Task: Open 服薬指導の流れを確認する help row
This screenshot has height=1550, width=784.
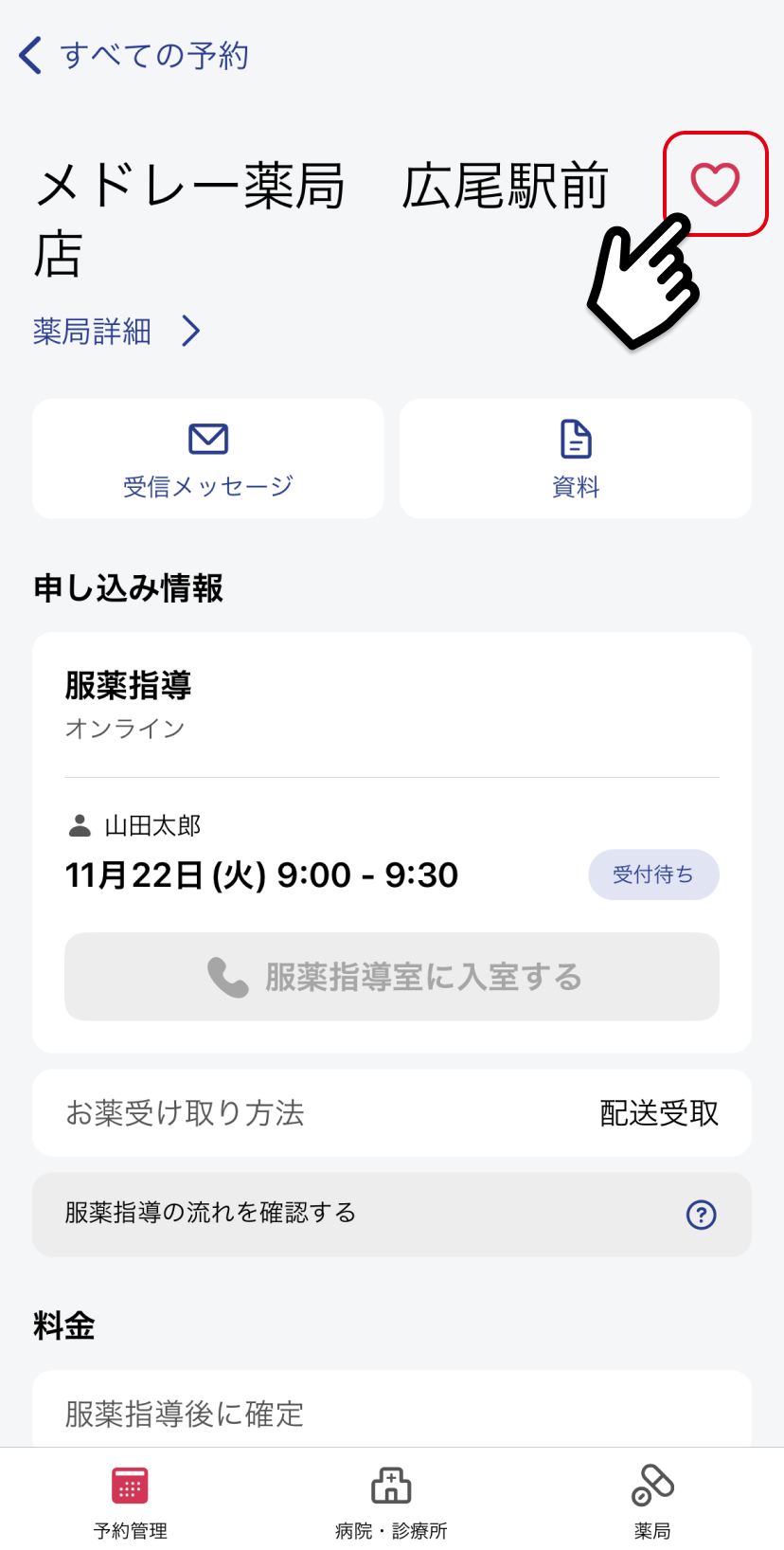Action: [x=392, y=1215]
